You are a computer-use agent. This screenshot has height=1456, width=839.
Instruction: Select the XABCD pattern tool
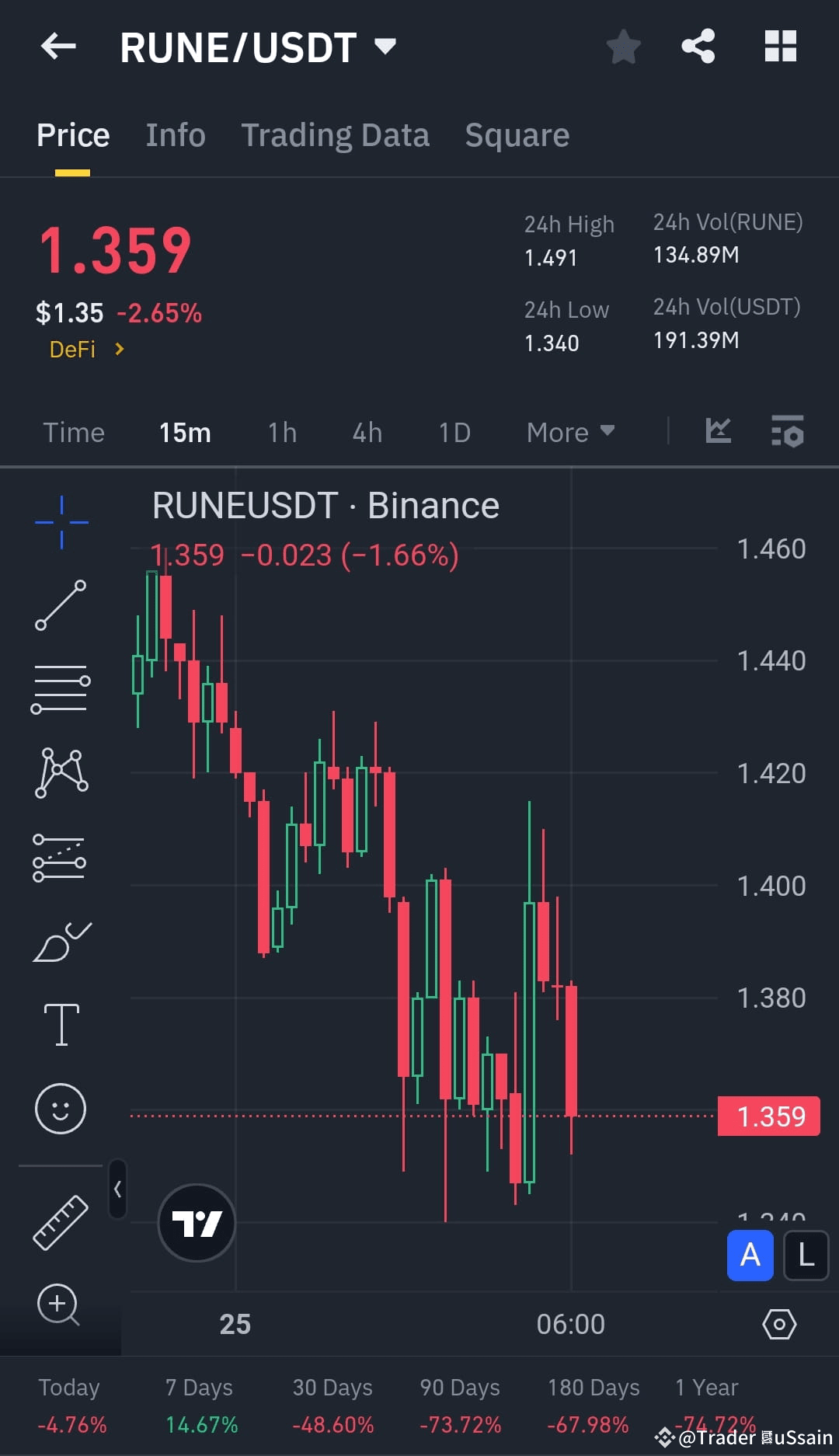tap(61, 773)
